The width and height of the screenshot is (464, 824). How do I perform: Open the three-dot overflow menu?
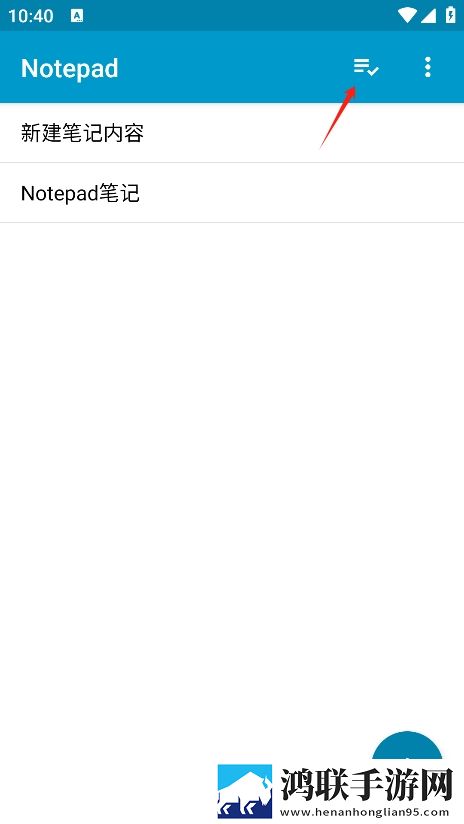coord(428,67)
